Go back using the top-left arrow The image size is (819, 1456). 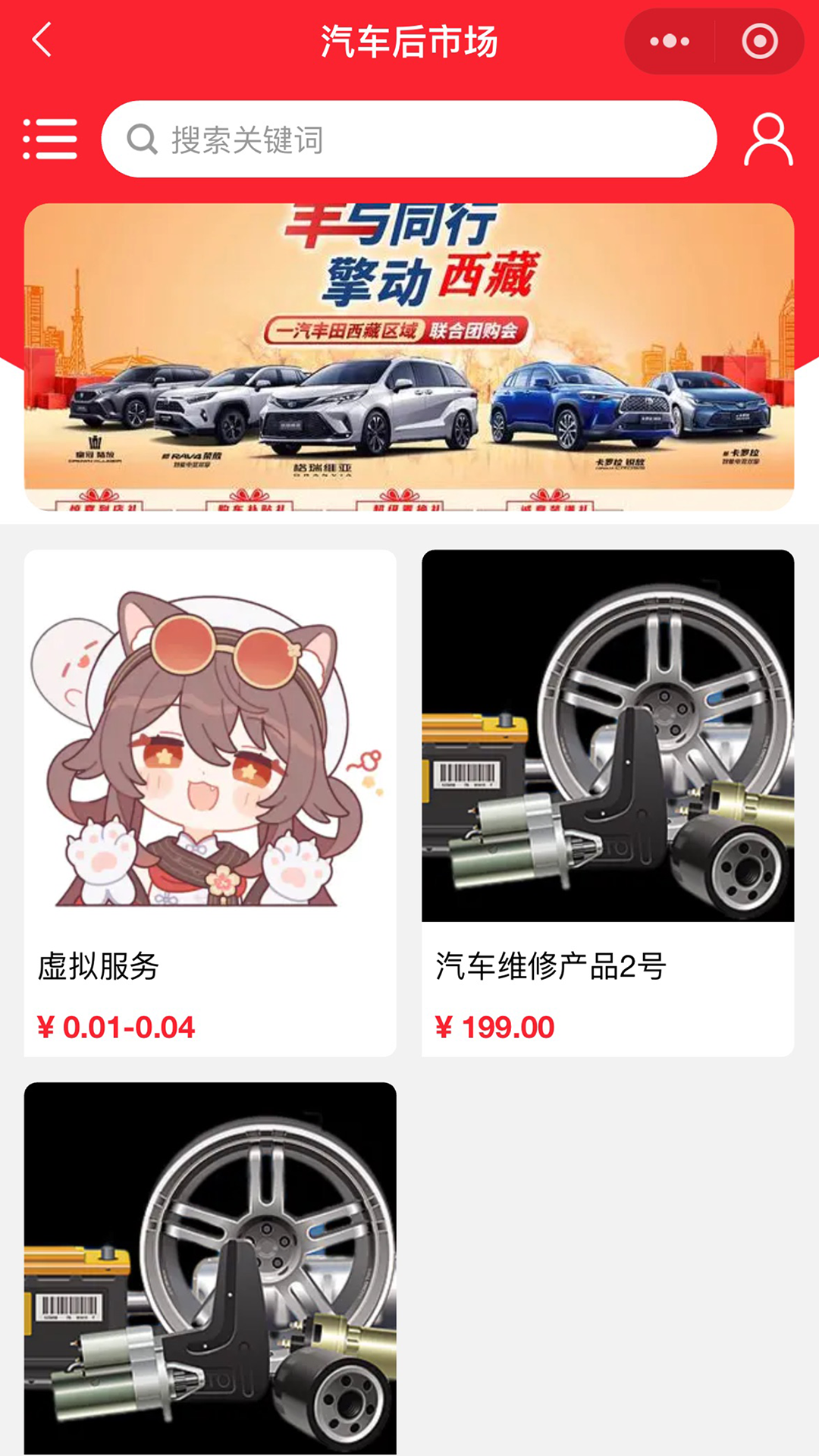pos(42,39)
